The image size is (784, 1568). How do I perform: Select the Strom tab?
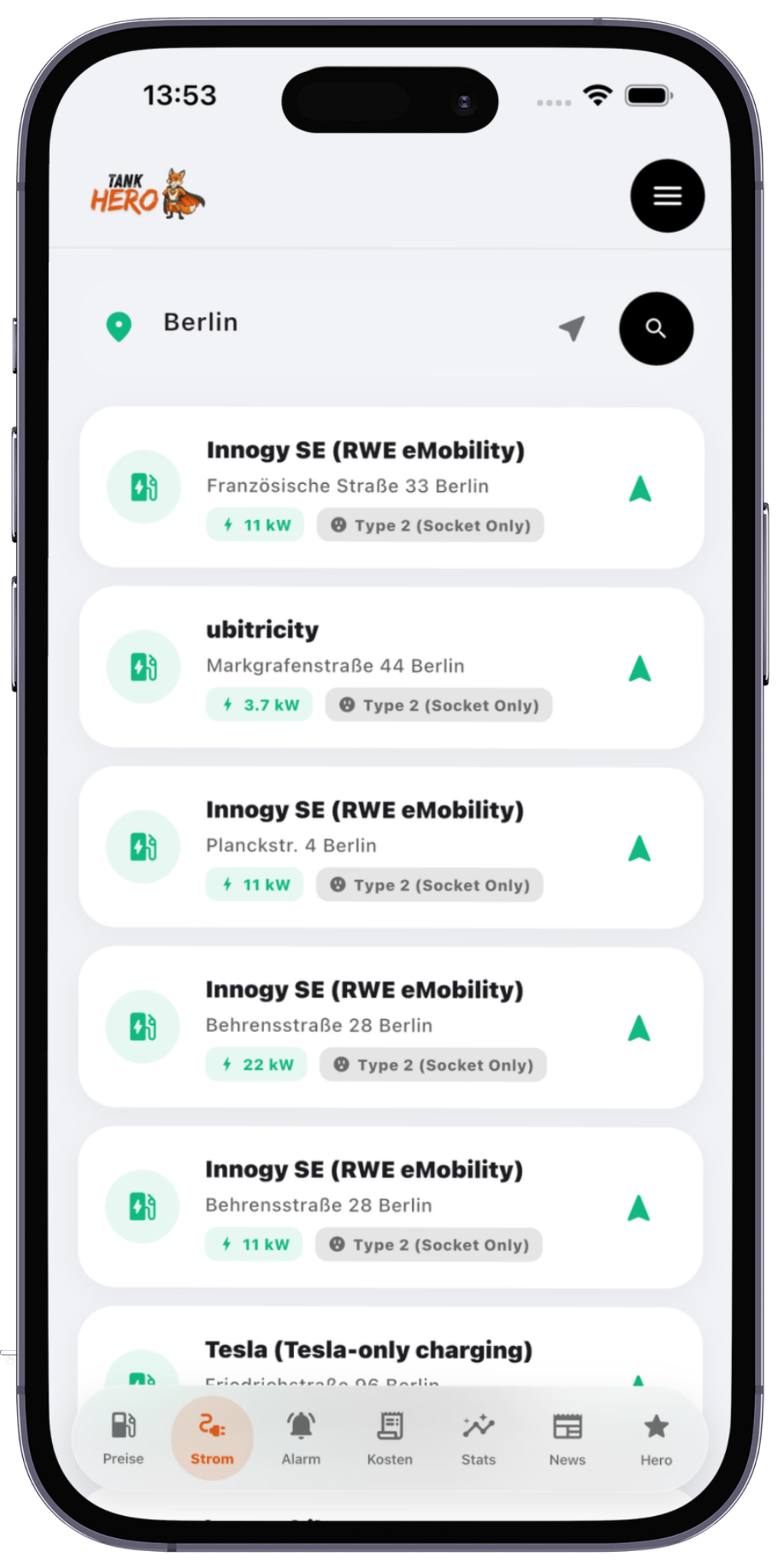[x=212, y=1438]
